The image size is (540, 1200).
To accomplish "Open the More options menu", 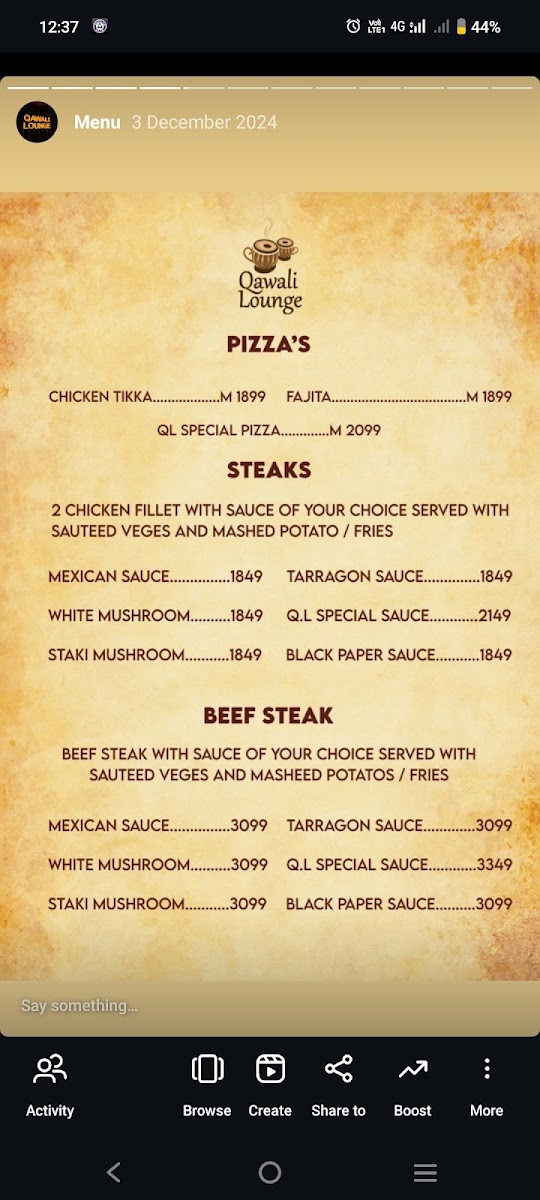I will click(487, 1086).
